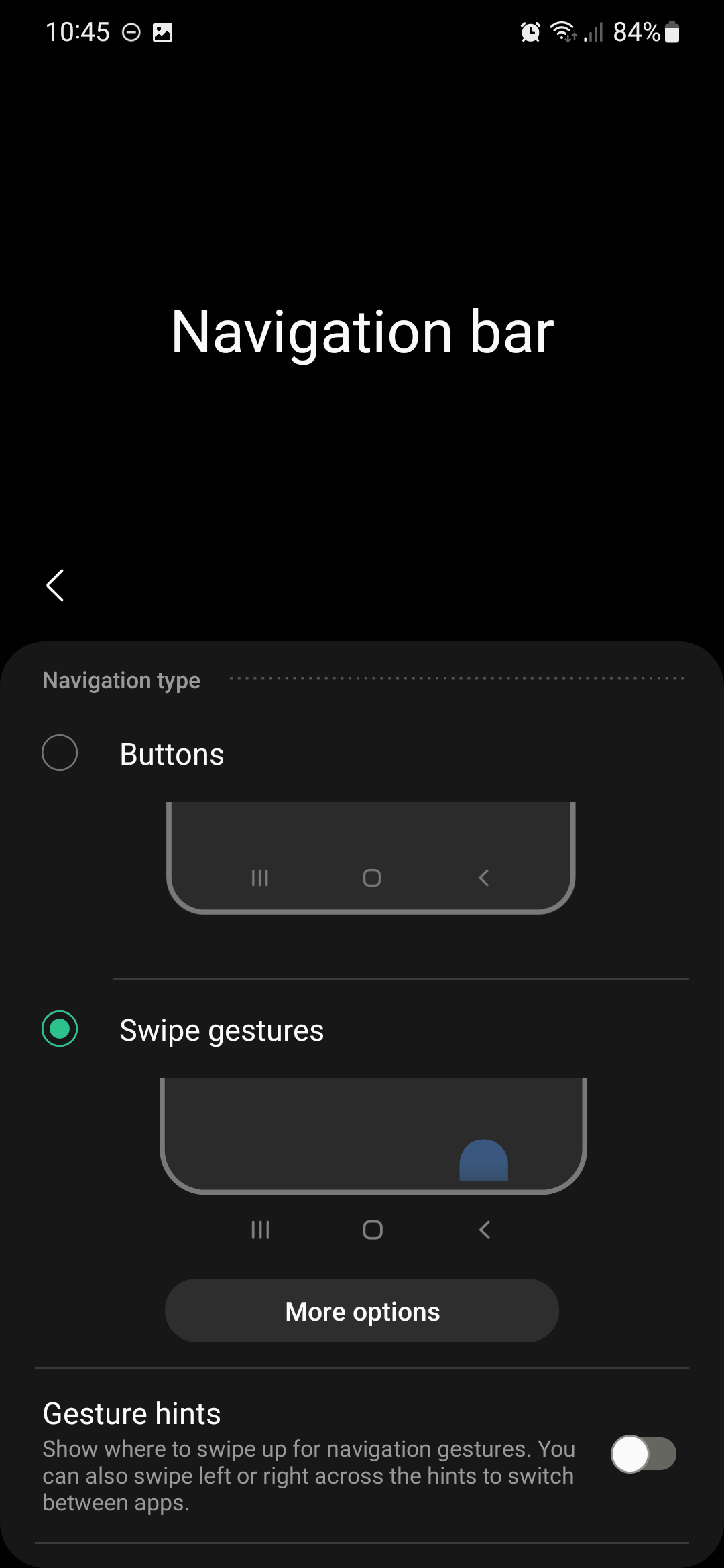Enable the Gesture hints switch
The height and width of the screenshot is (1568, 724).
click(x=643, y=1454)
